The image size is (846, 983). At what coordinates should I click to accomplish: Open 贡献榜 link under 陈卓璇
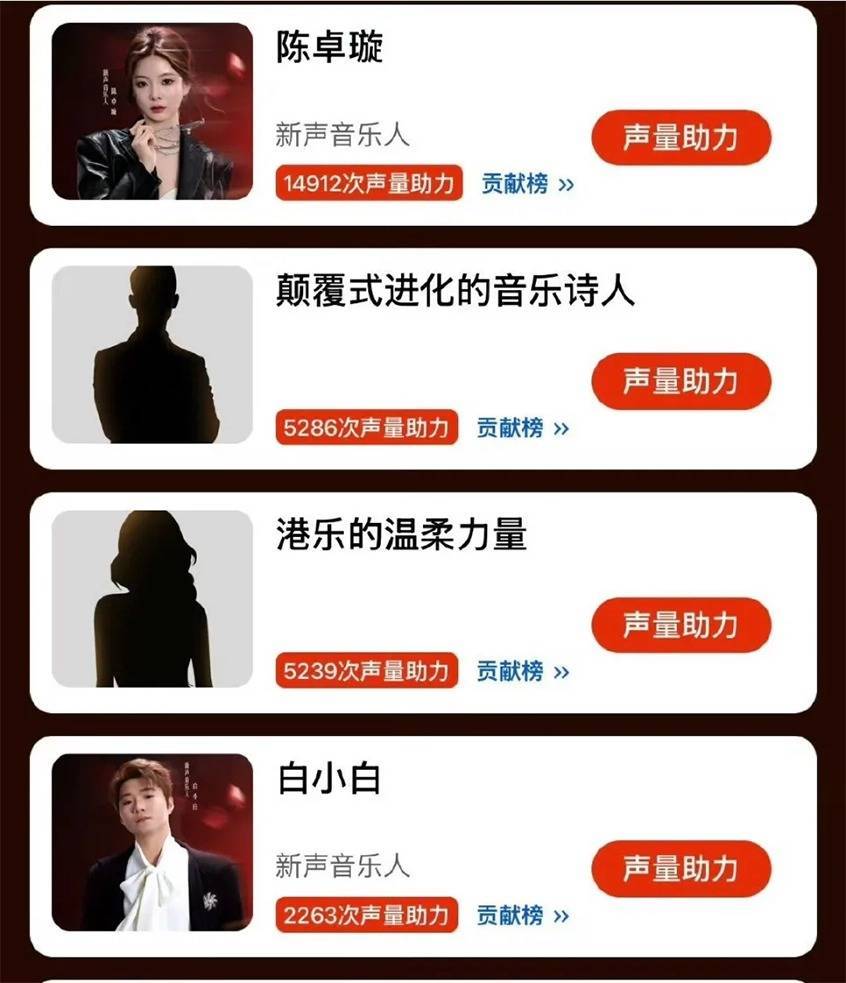(527, 184)
